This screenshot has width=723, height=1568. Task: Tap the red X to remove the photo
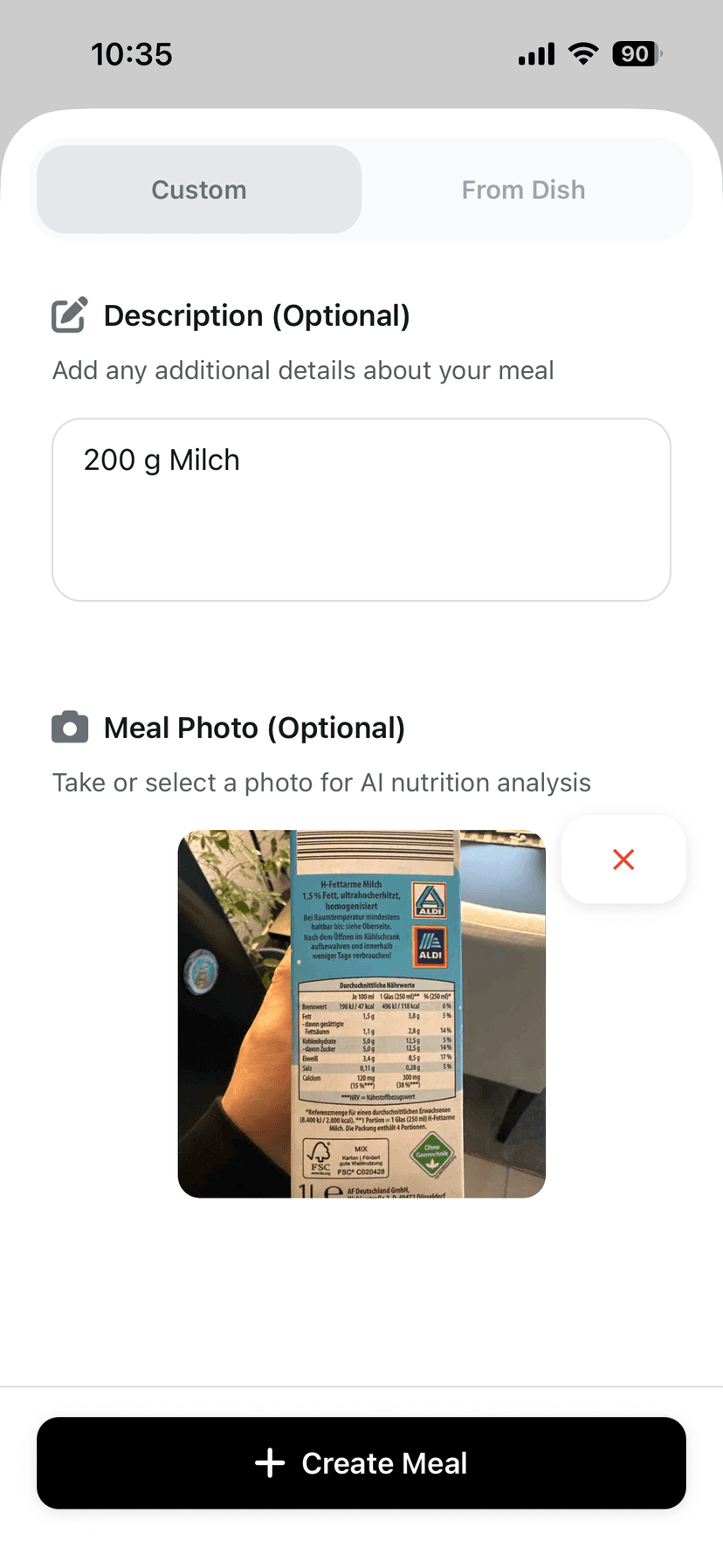tap(623, 859)
